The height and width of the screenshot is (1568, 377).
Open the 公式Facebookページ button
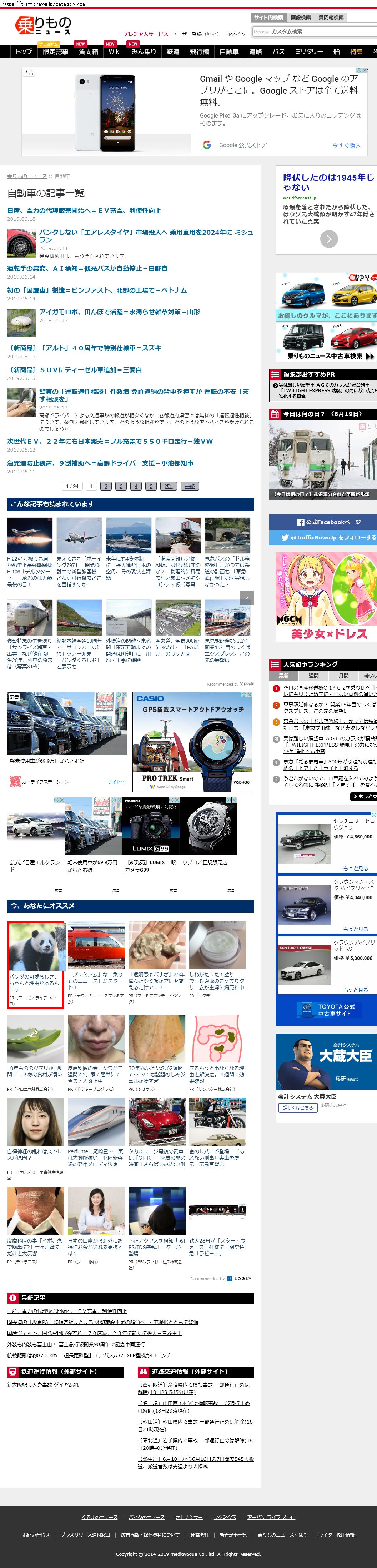click(x=328, y=522)
